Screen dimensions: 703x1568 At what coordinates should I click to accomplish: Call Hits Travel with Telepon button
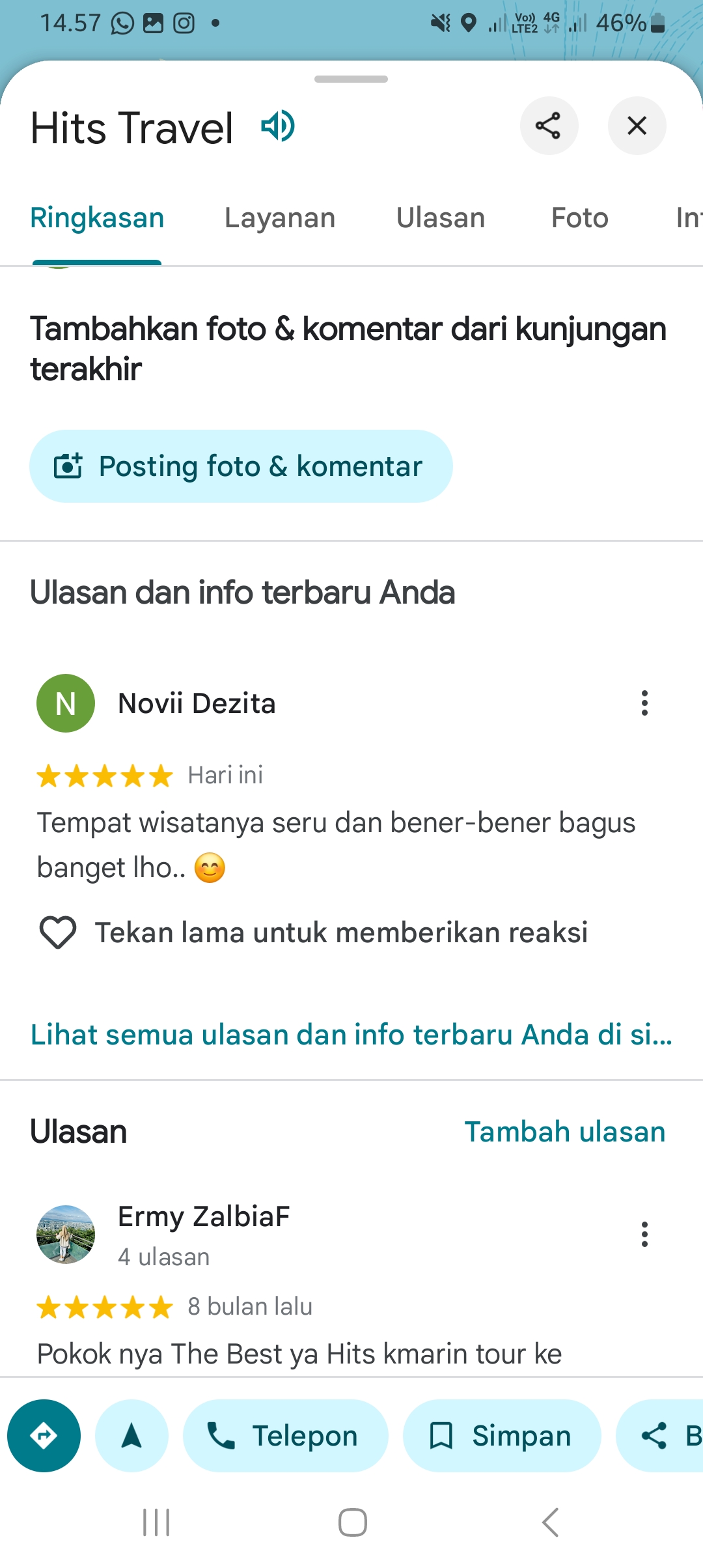click(285, 1436)
